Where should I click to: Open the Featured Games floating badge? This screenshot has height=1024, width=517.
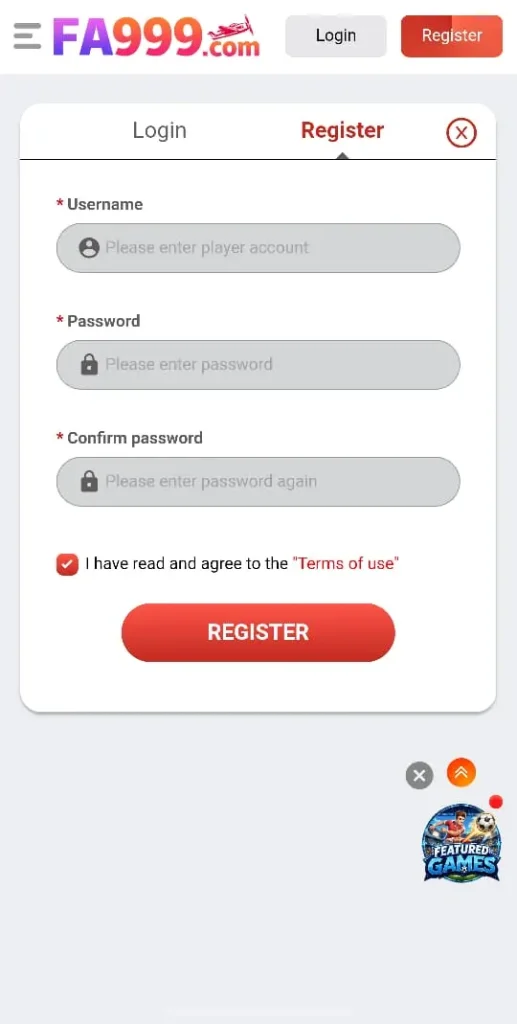pos(462,841)
